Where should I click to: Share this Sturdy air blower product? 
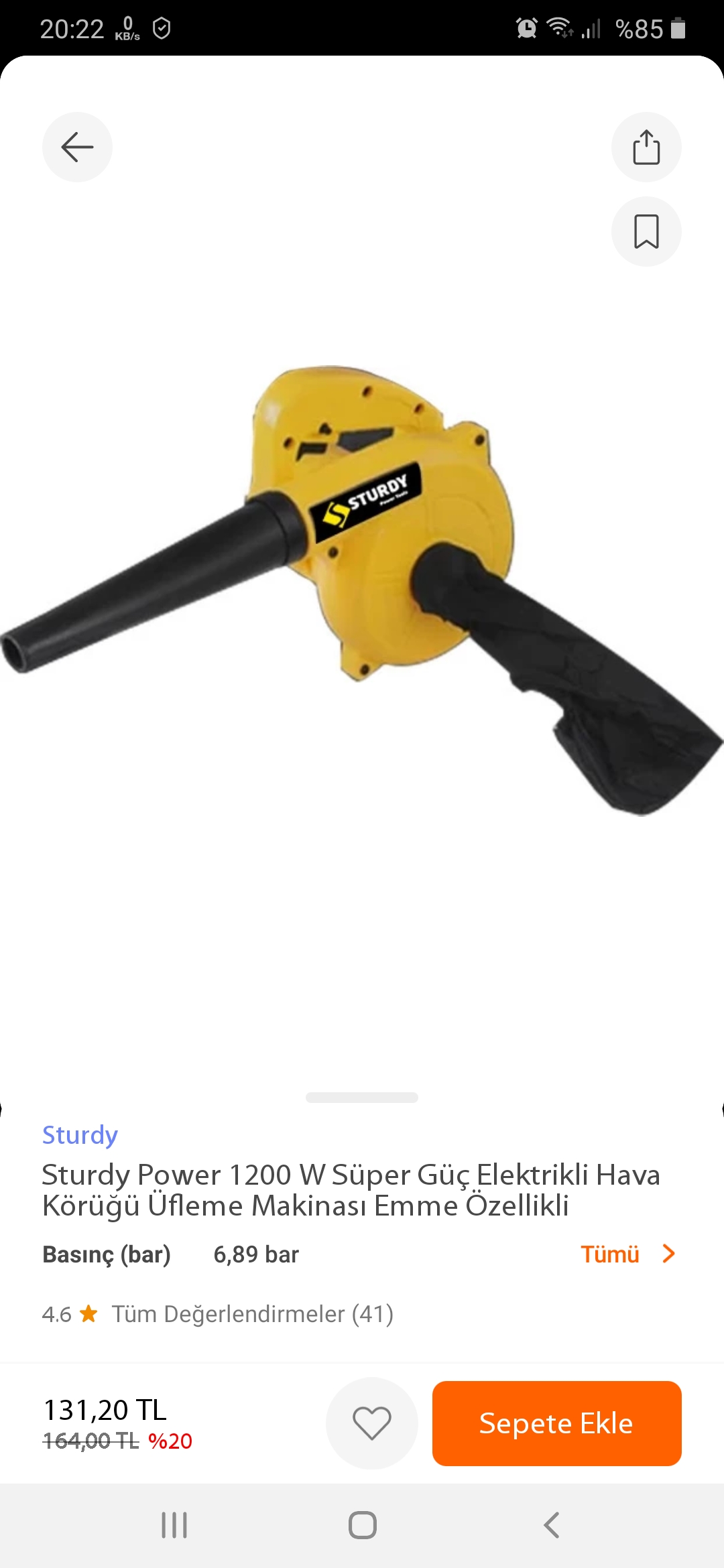(x=646, y=147)
